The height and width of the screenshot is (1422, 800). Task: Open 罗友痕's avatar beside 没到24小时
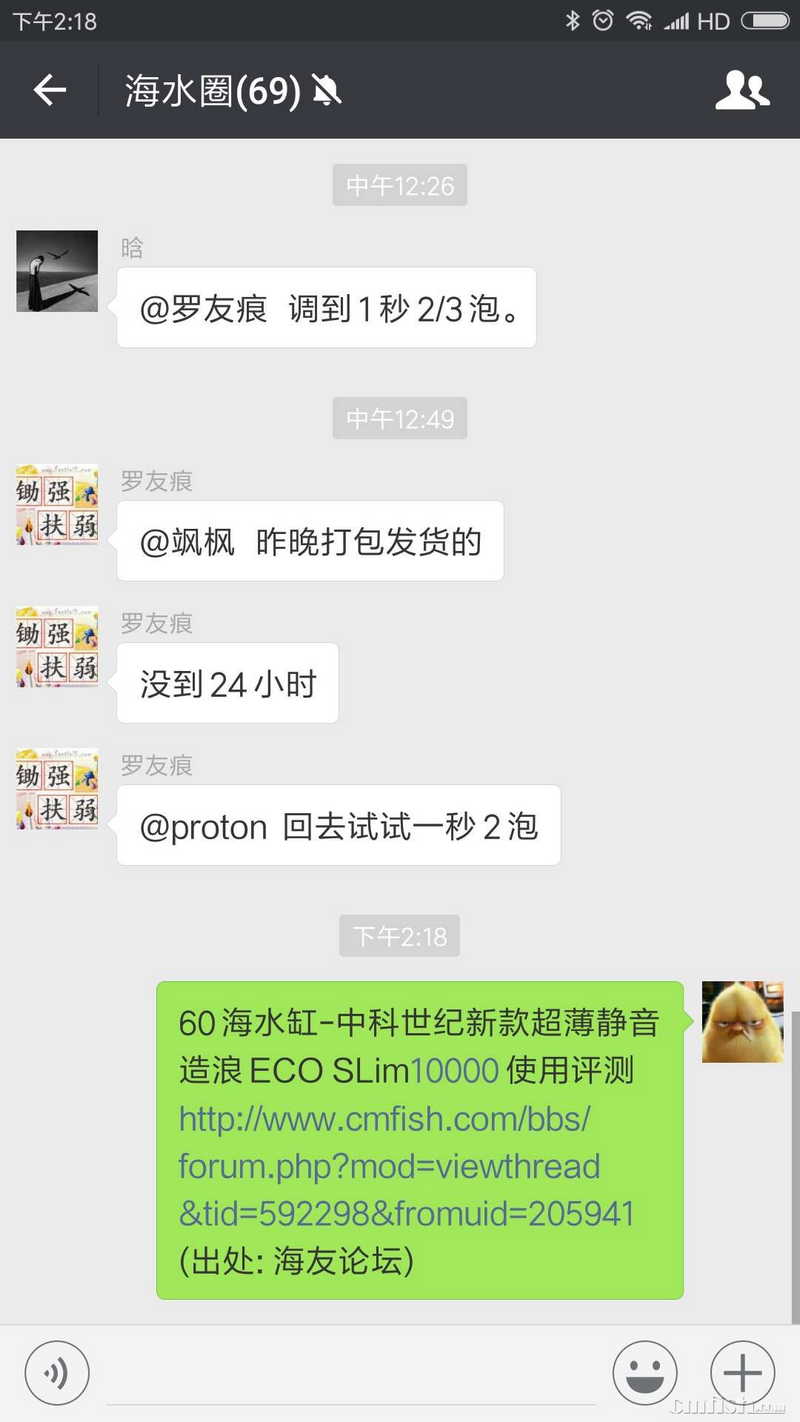click(57, 647)
